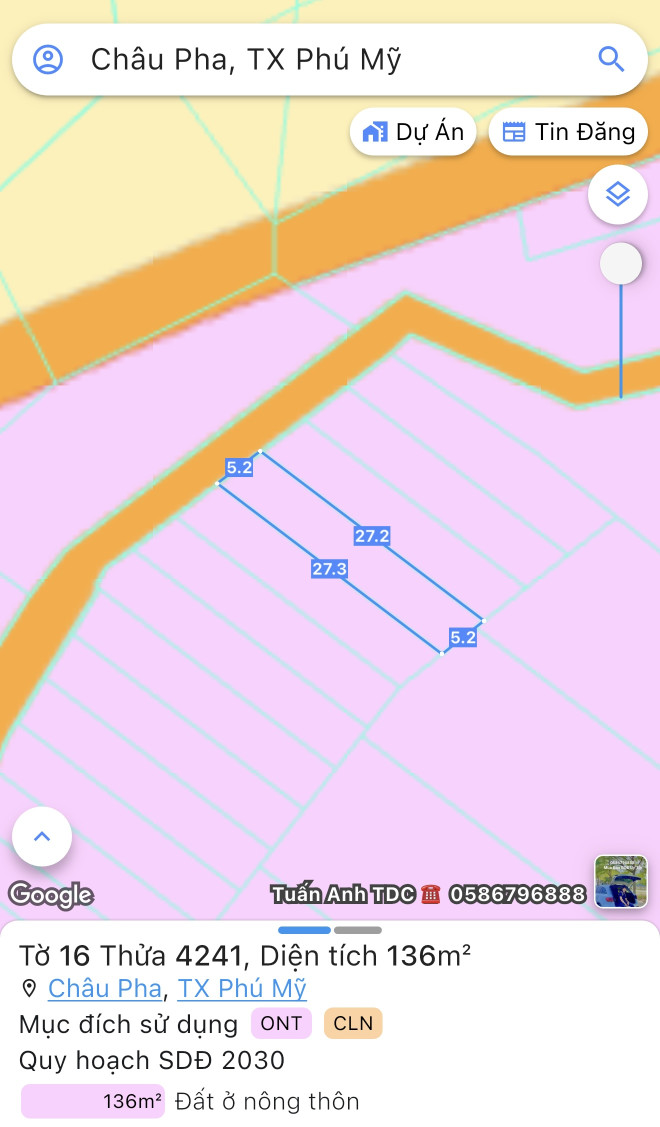
Task: Select the ONT land use chip
Action: pos(281,1024)
